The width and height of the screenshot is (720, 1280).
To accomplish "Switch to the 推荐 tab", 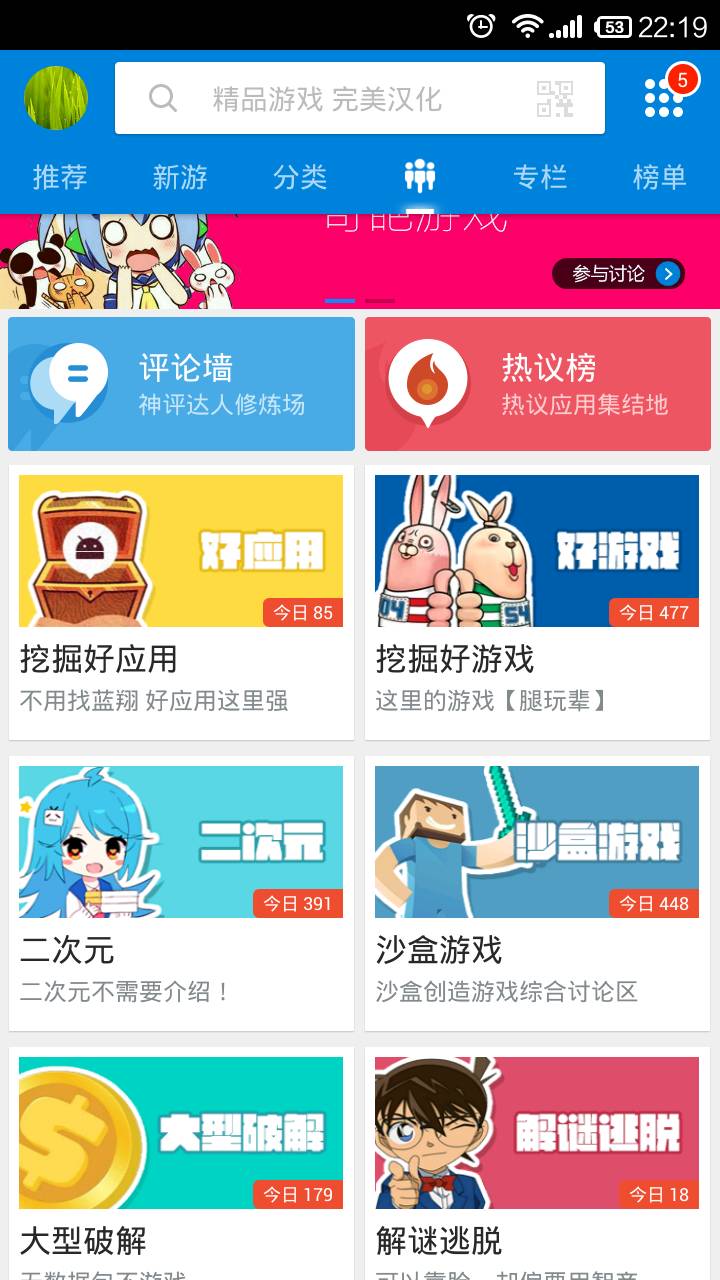I will point(60,177).
